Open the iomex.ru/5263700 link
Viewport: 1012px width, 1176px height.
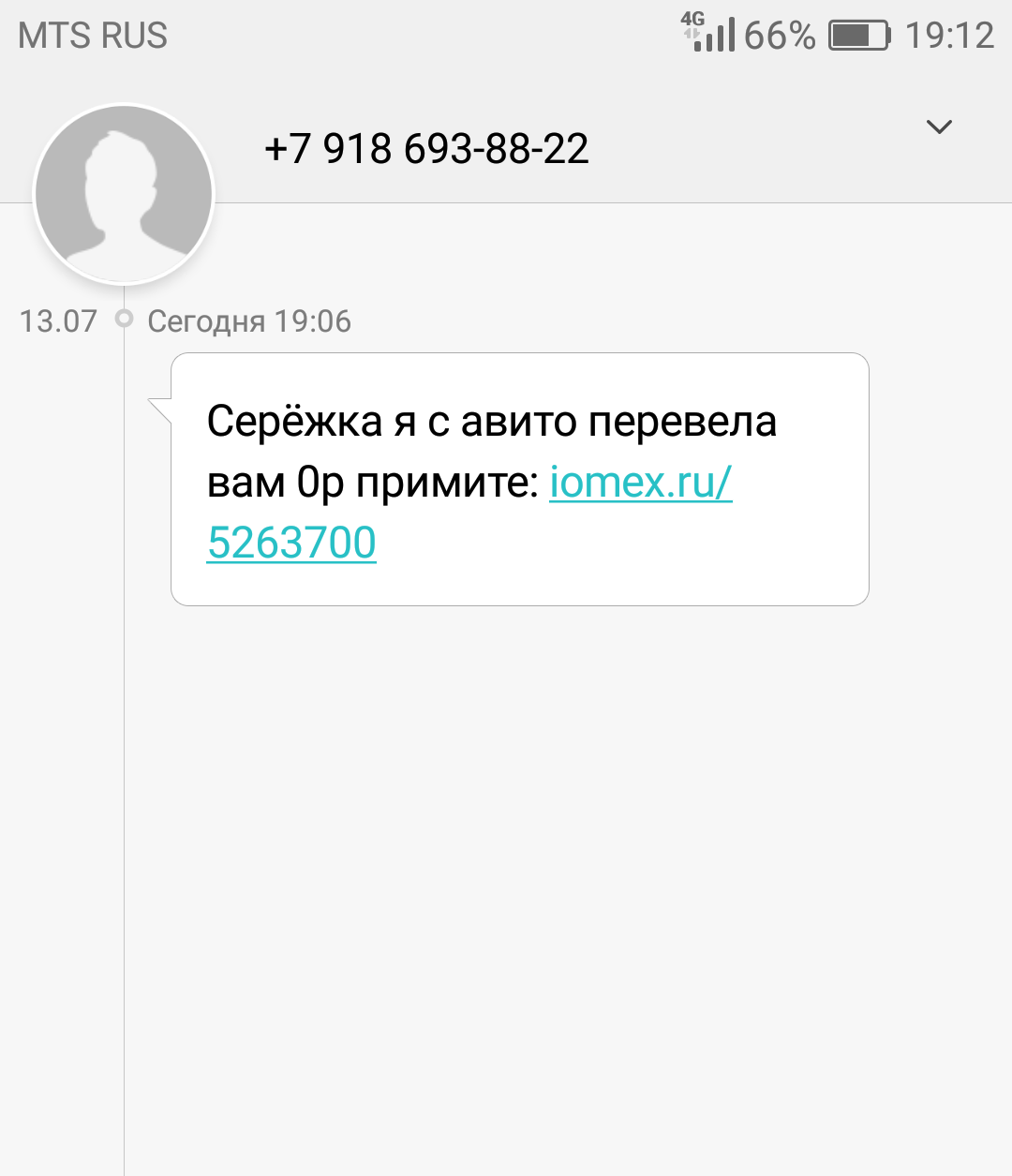tap(639, 483)
